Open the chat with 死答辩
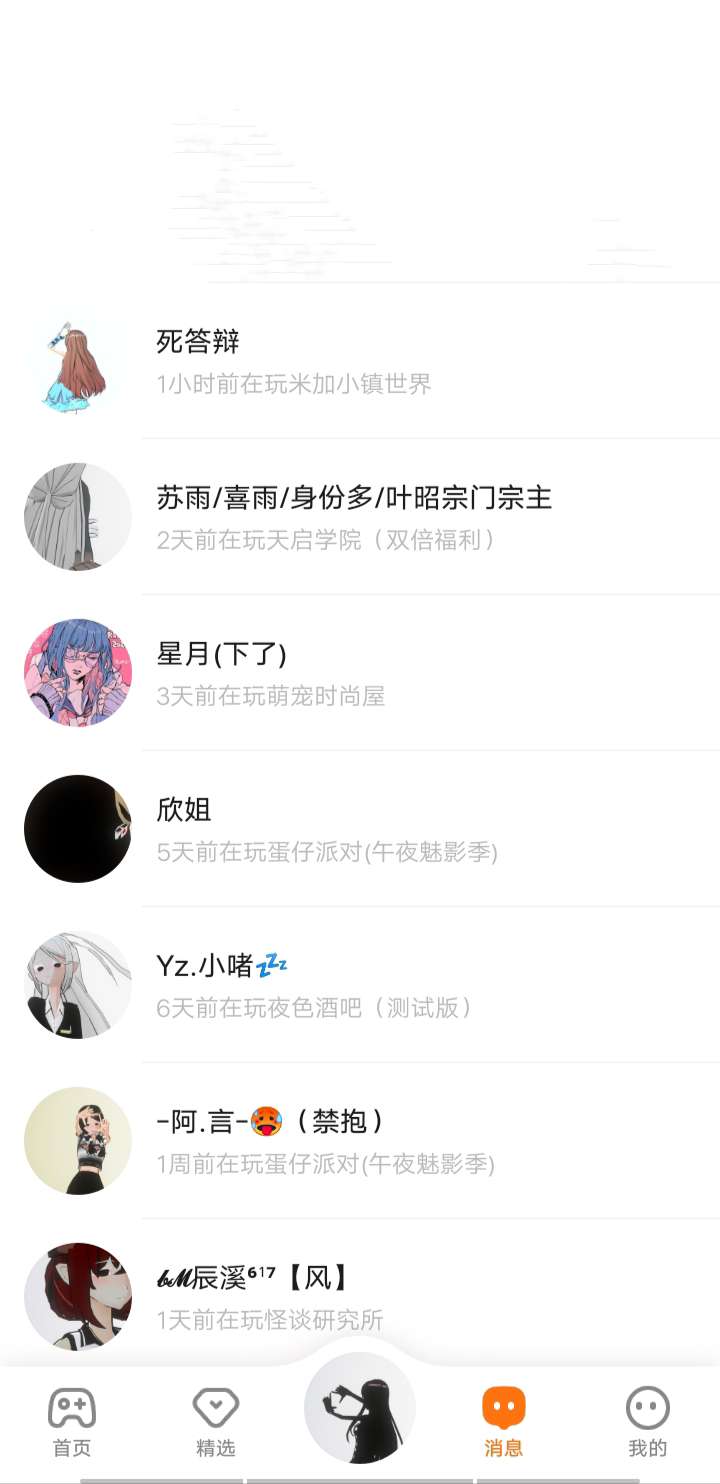Viewport: 720px width, 1484px height. coord(360,361)
